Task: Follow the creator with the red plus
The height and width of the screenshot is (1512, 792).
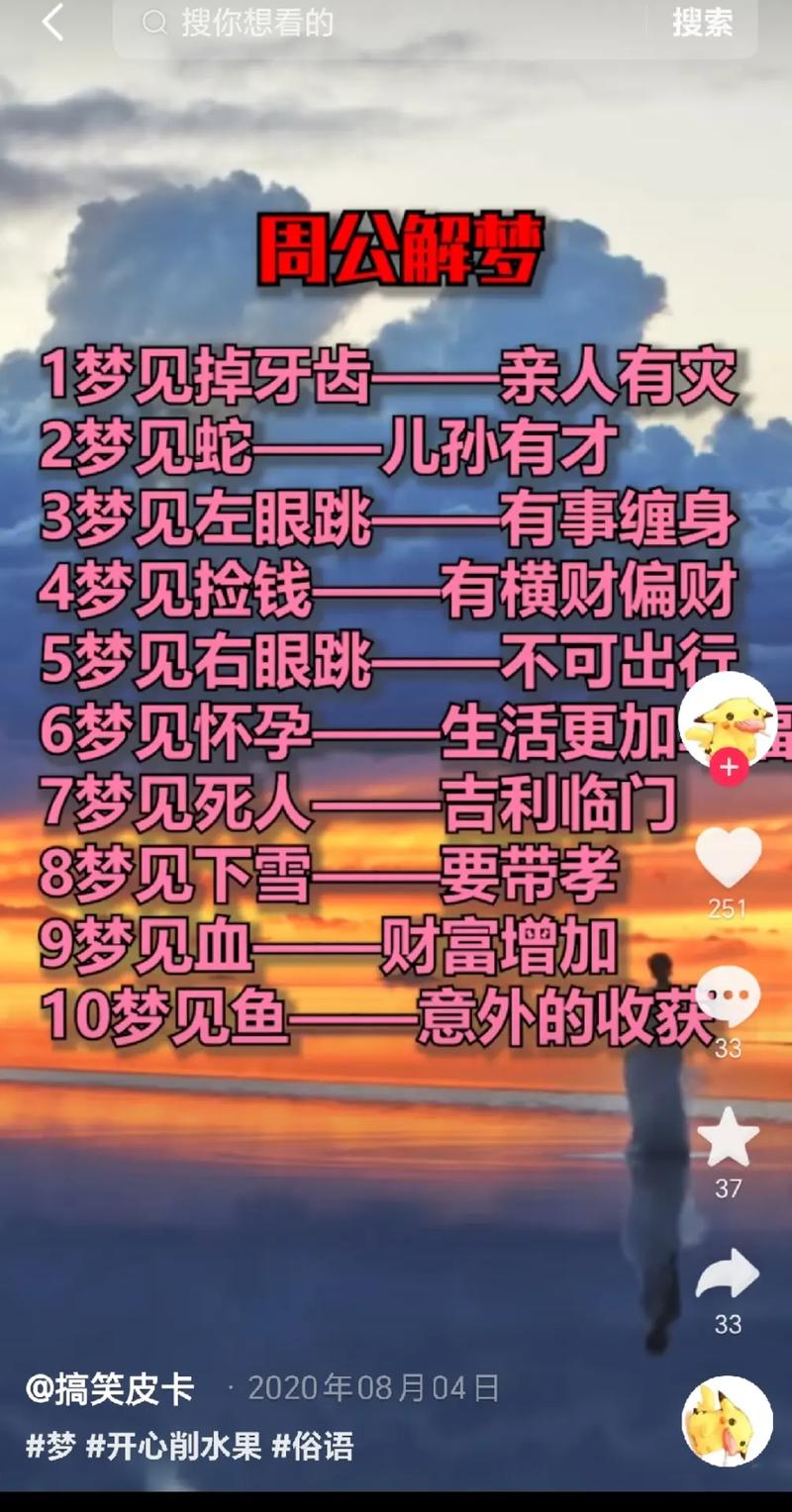Action: [x=730, y=767]
